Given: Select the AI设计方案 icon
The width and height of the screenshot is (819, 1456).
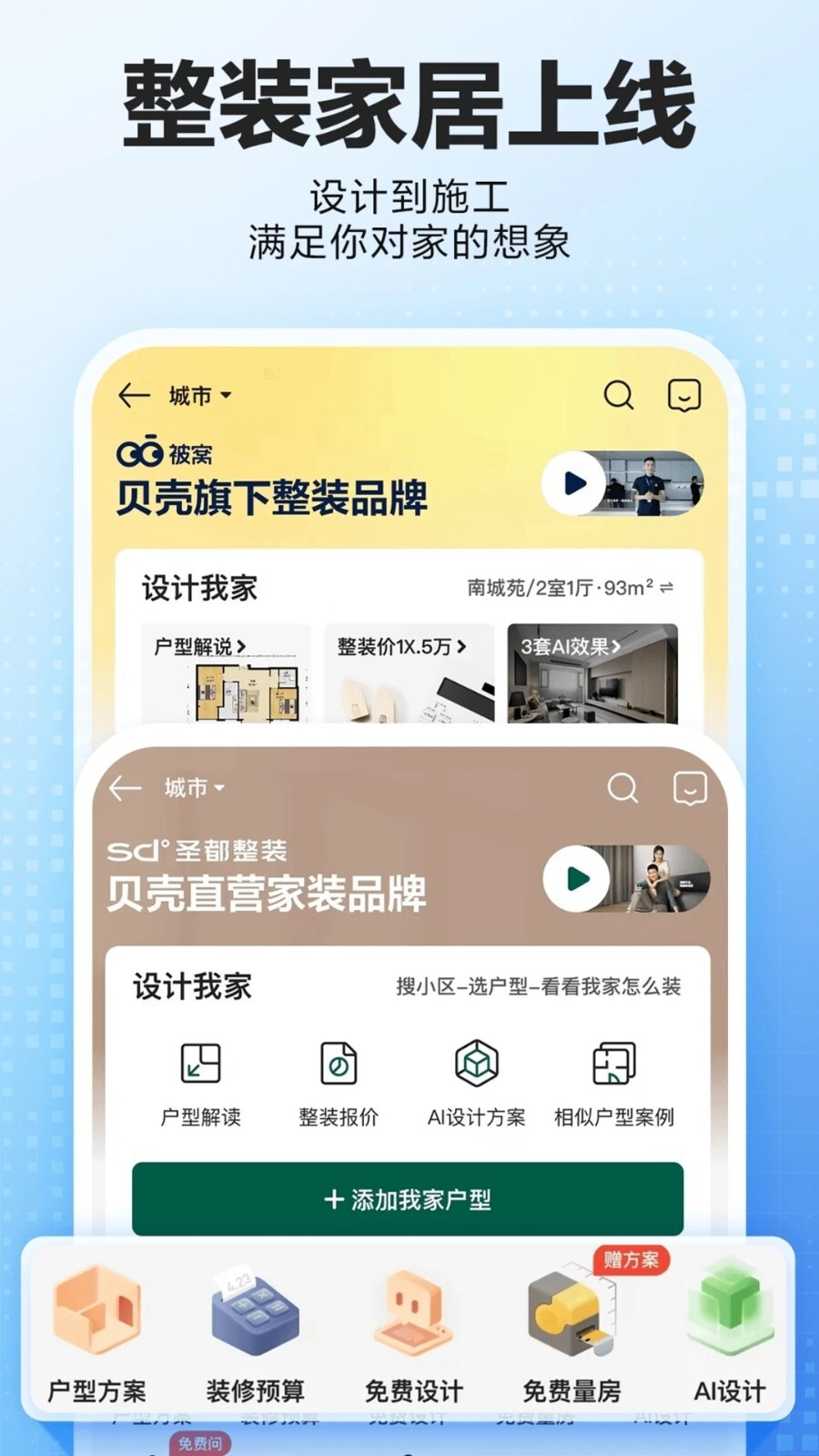Looking at the screenshot, I should click(475, 1063).
